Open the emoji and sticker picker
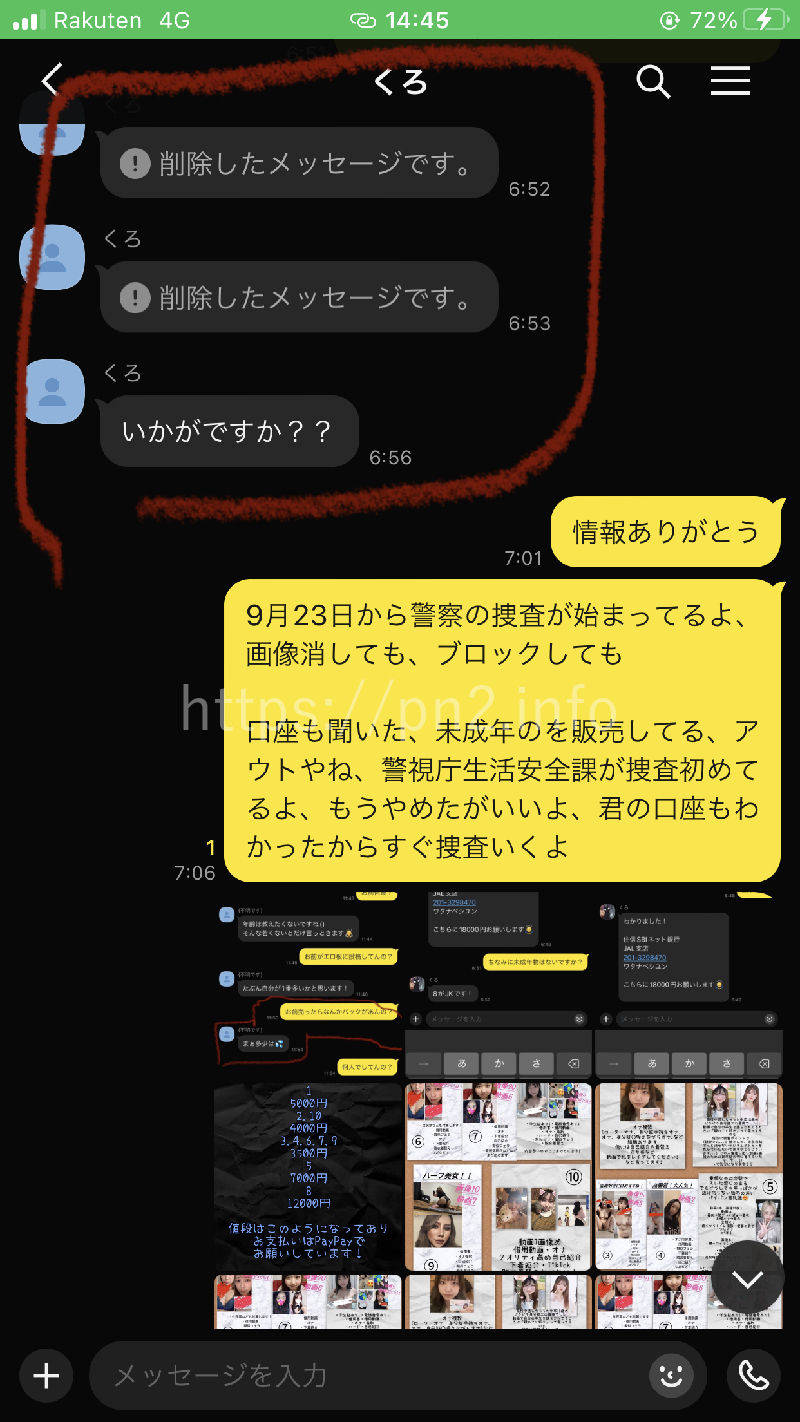The width and height of the screenshot is (800, 1422). click(671, 1376)
